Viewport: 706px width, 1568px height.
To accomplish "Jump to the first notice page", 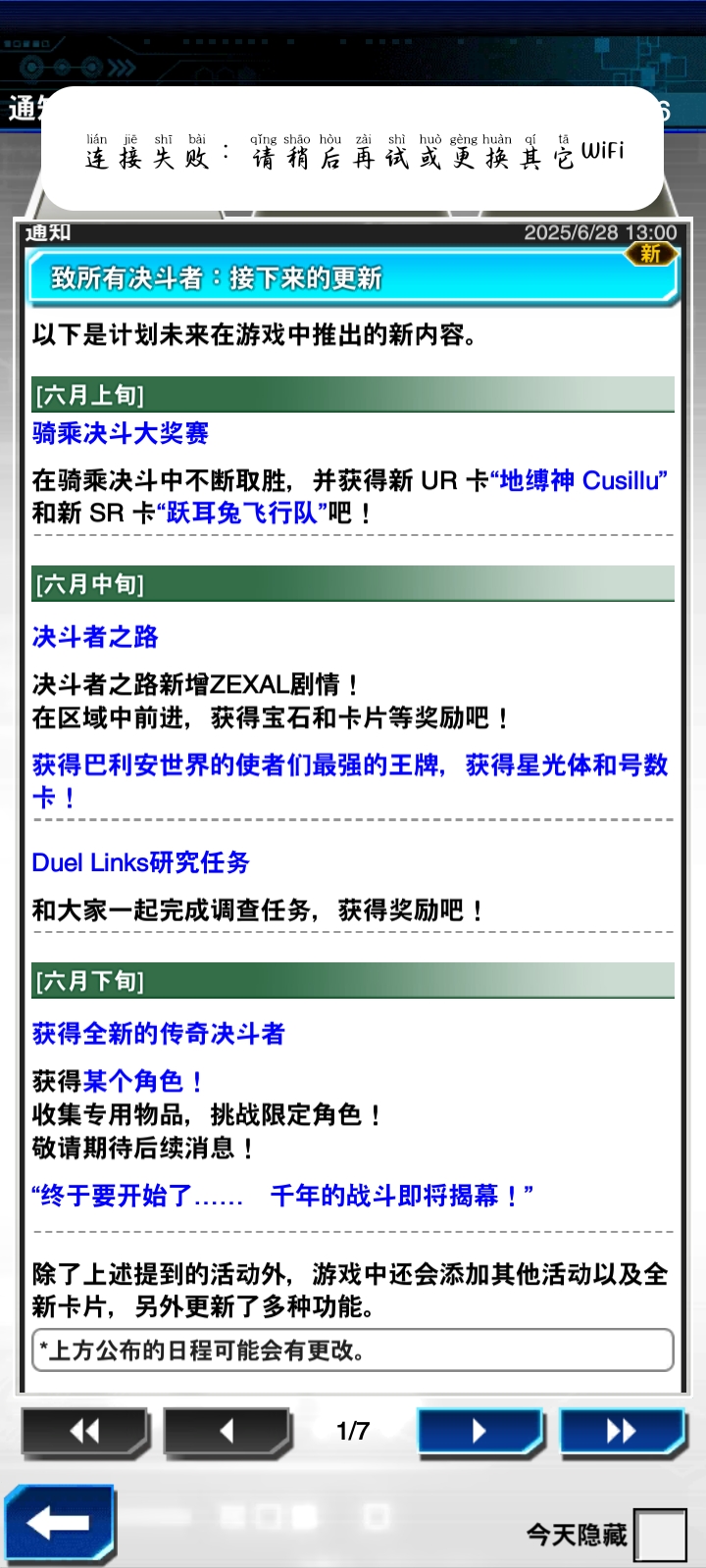I will tap(84, 1432).
